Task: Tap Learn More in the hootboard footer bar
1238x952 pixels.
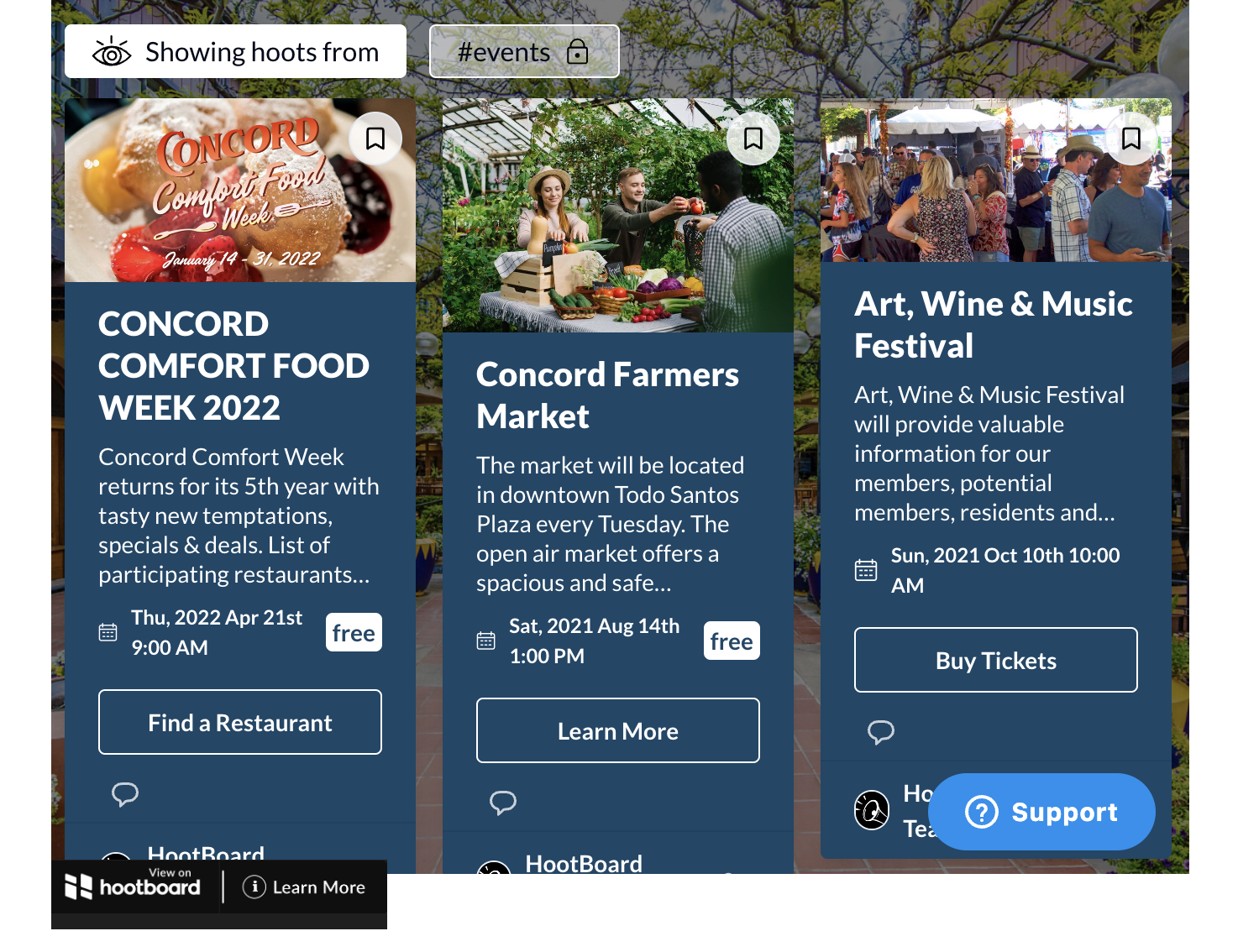Action: (305, 887)
